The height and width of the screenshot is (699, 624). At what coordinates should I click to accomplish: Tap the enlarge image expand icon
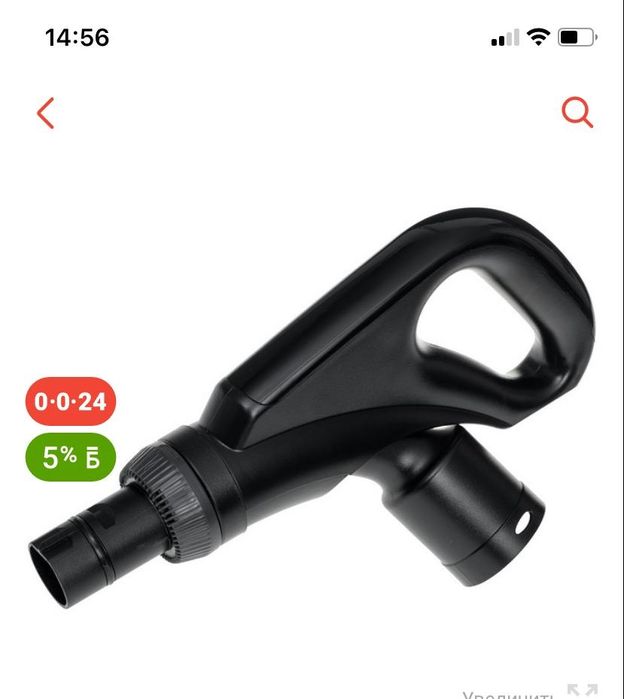click(x=582, y=691)
